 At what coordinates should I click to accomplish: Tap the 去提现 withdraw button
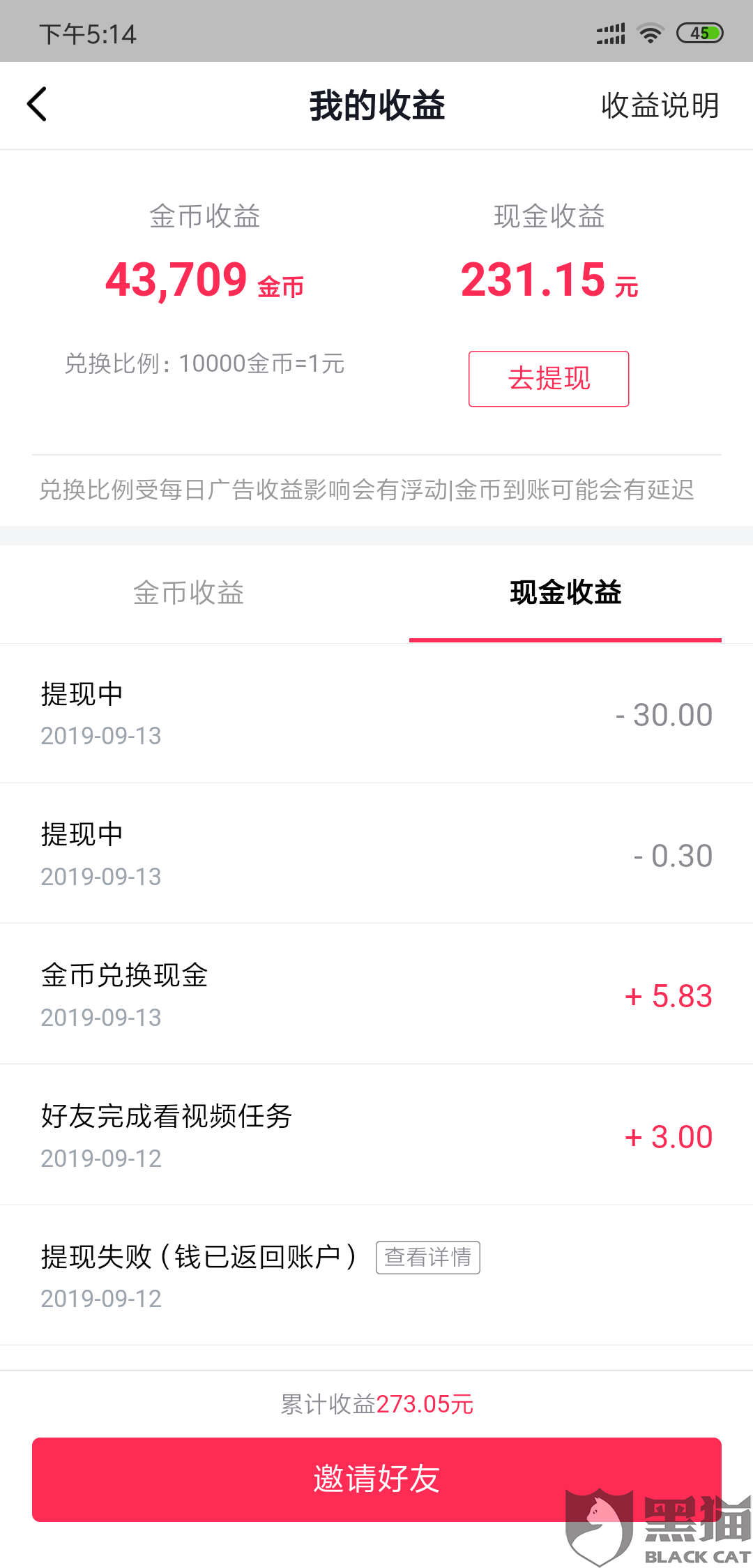[x=549, y=379]
